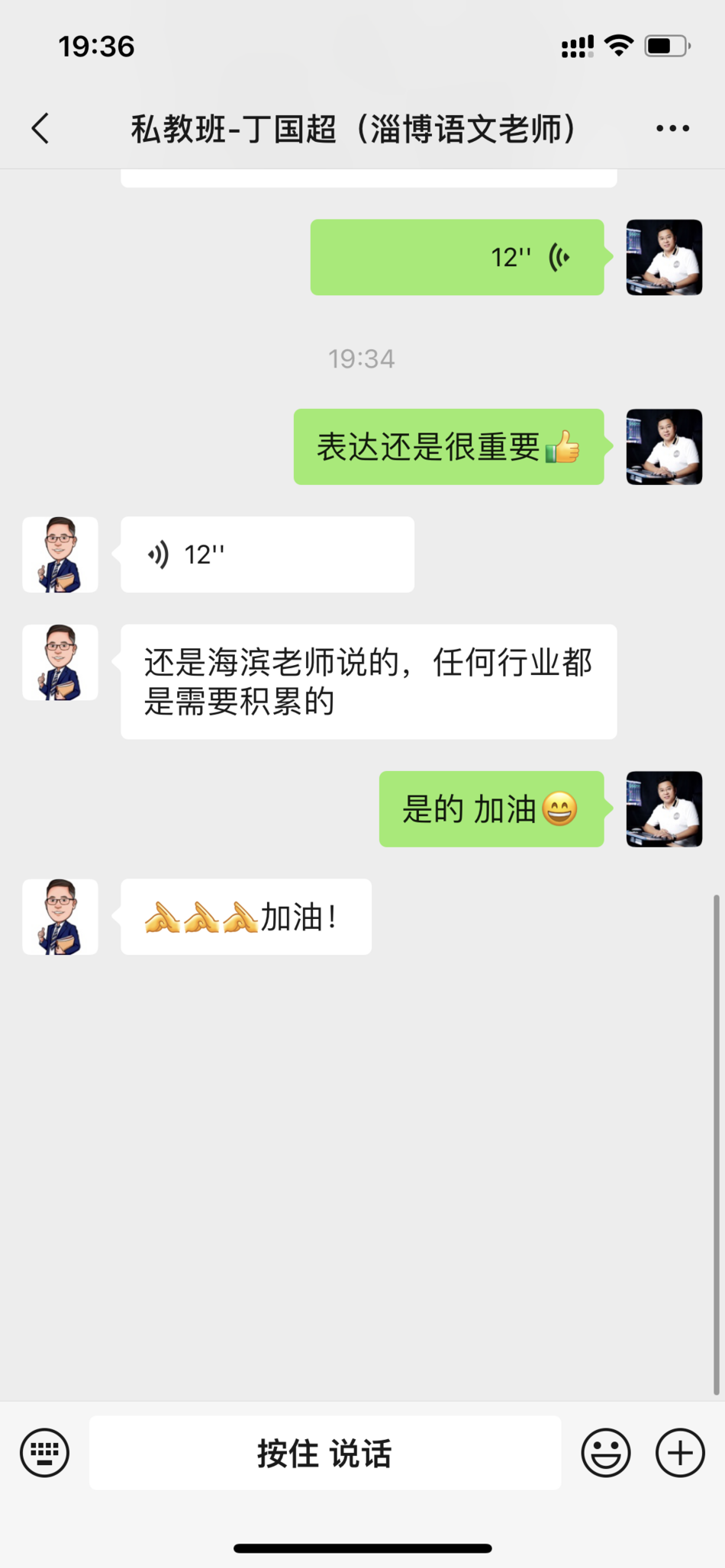Screen dimensions: 725x1568
Task: Switch to the keyboard input mode
Action: click(44, 1453)
